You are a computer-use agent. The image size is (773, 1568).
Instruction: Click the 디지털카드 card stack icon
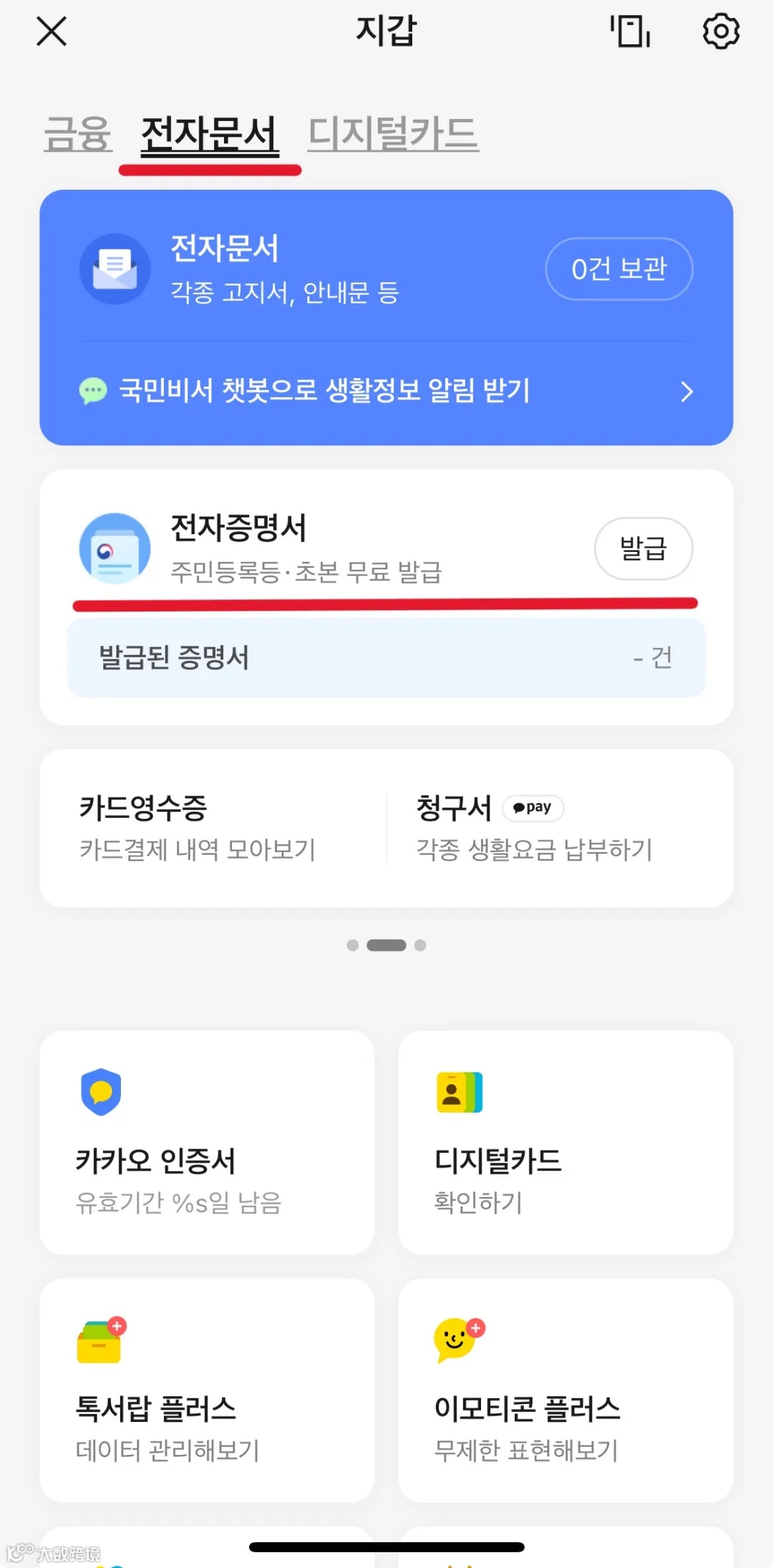tap(459, 1092)
